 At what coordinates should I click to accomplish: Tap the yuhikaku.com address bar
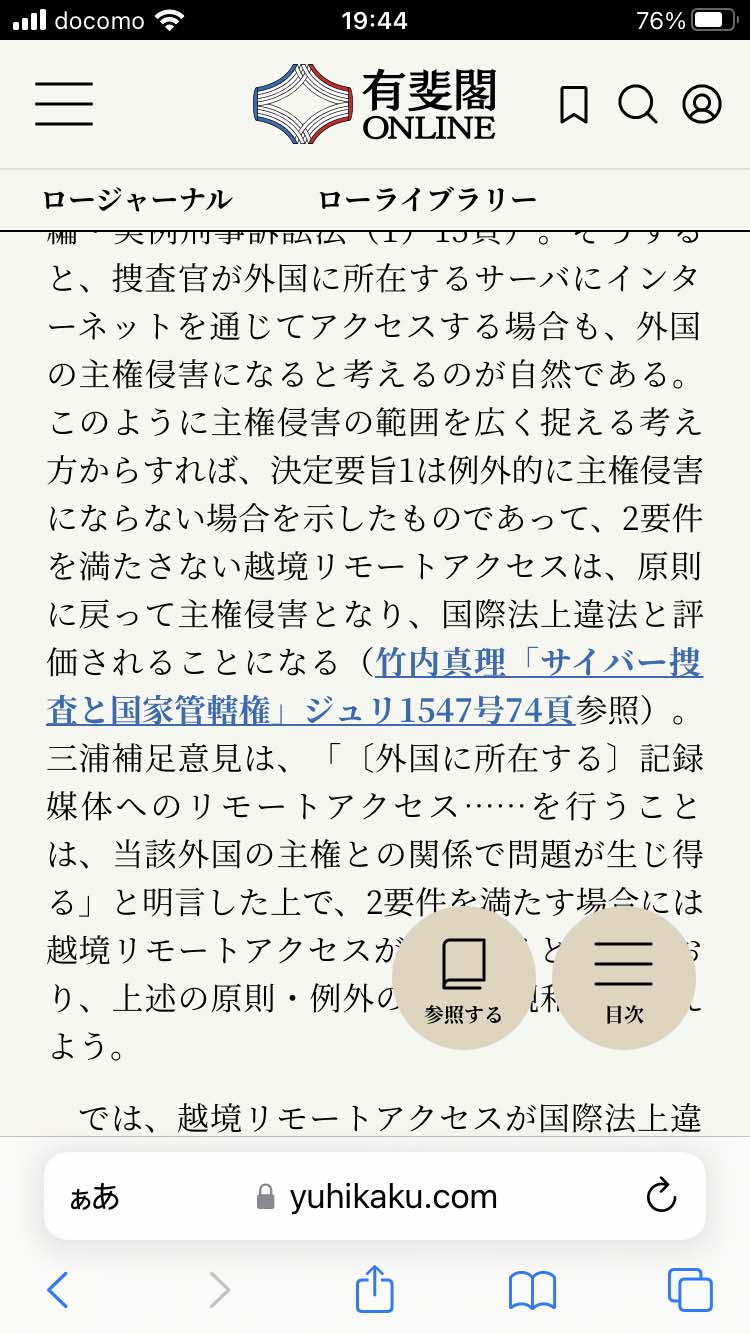[x=392, y=1196]
